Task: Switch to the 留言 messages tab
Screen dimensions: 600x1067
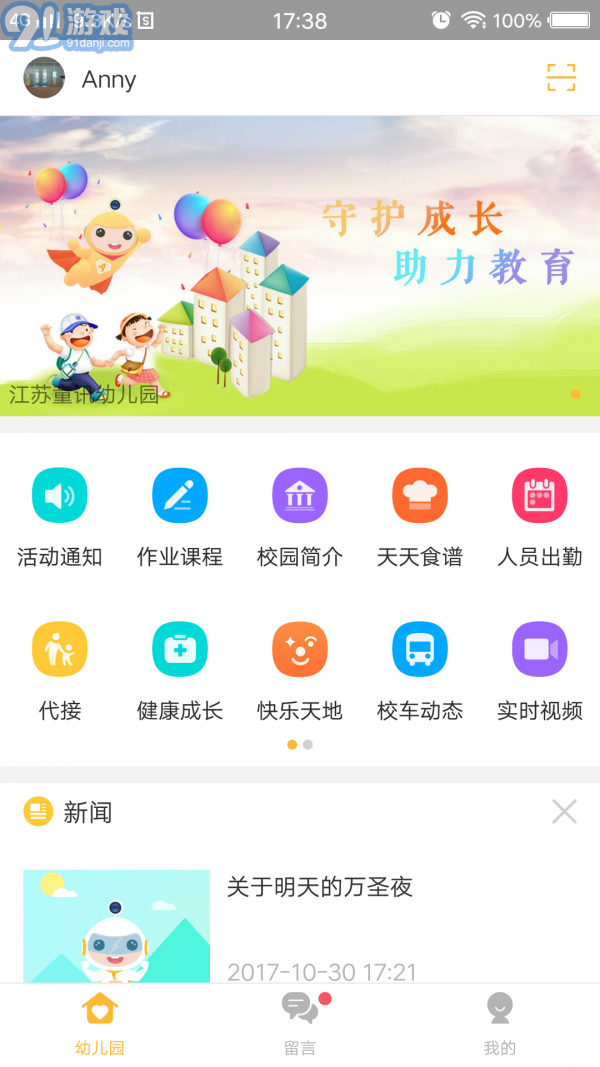Action: pyautogui.click(x=300, y=1022)
